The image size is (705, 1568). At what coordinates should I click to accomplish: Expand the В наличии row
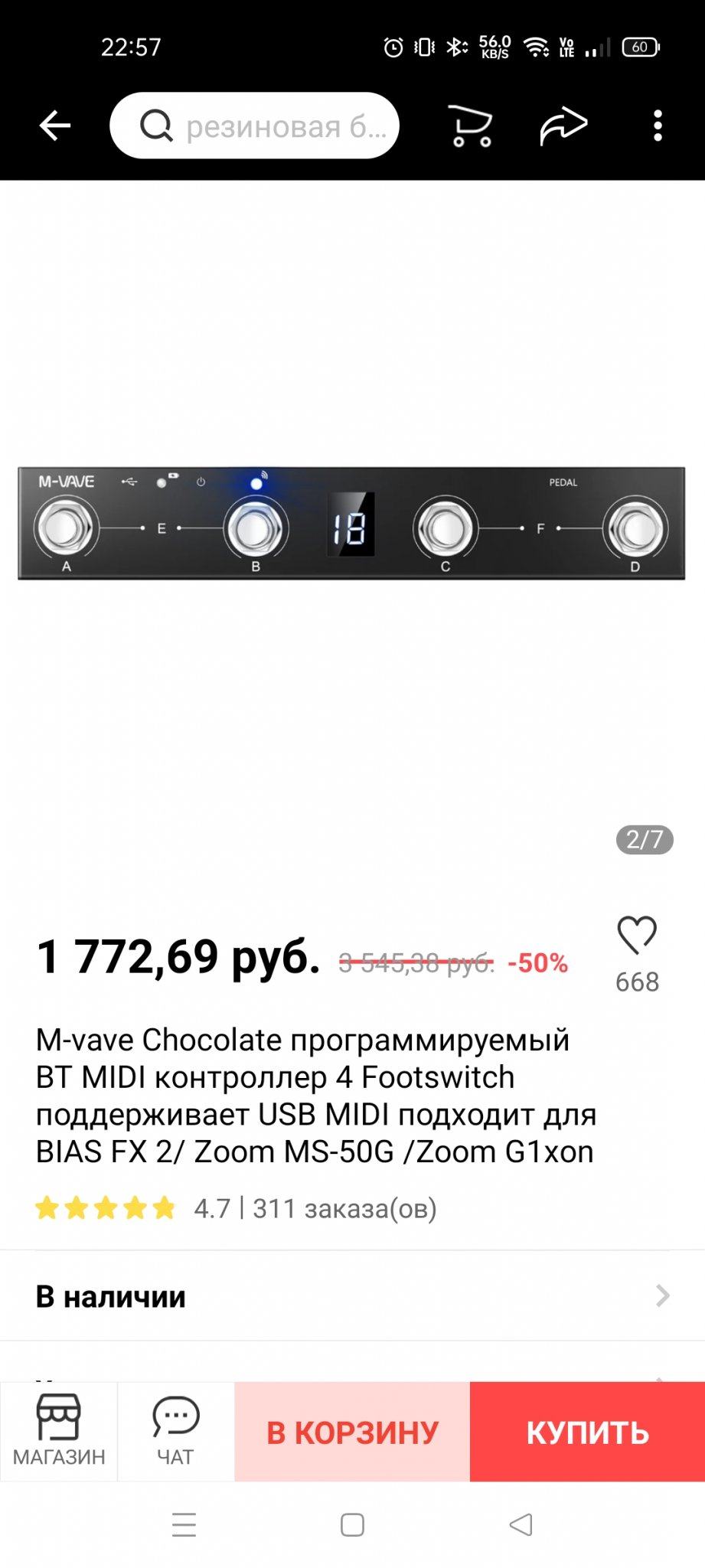coord(352,1296)
